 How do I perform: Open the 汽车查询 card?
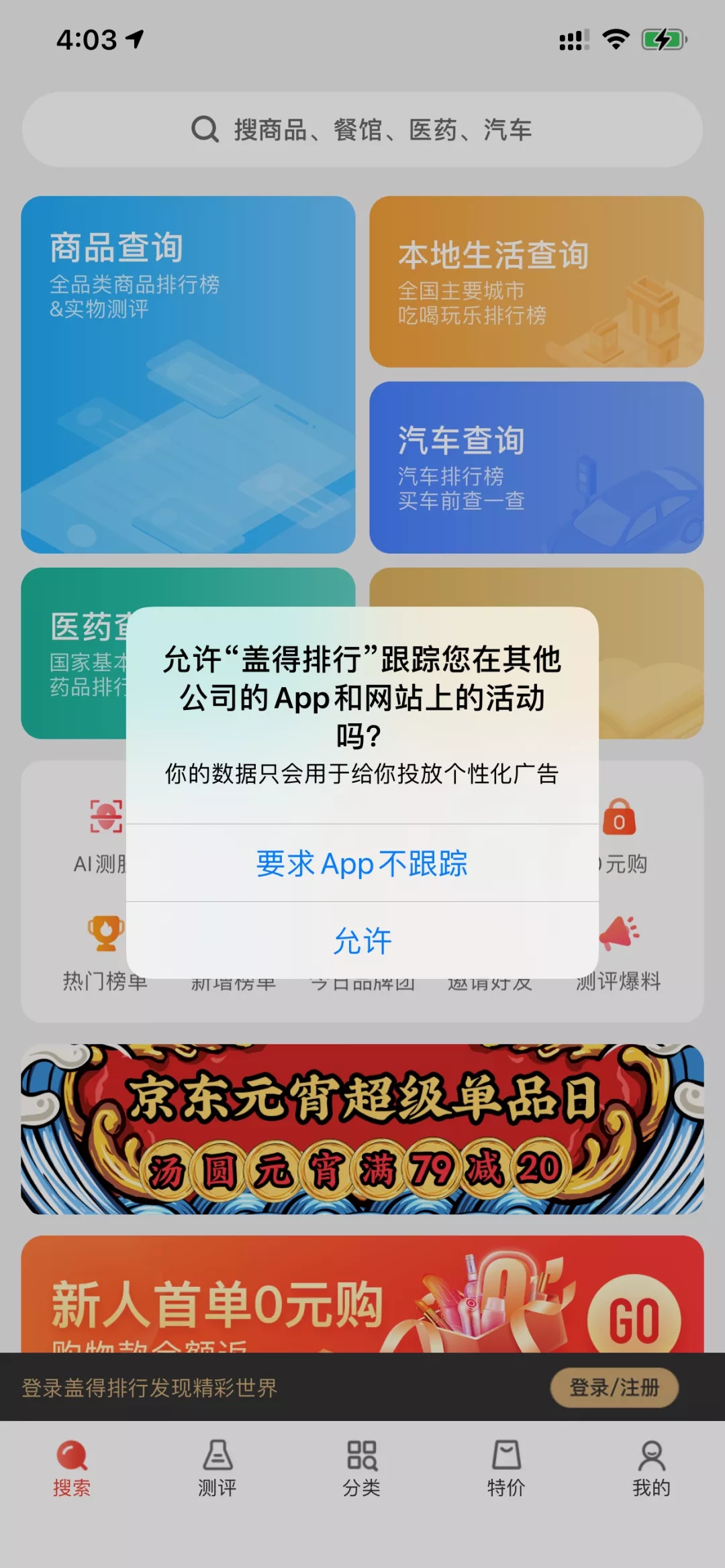click(536, 467)
